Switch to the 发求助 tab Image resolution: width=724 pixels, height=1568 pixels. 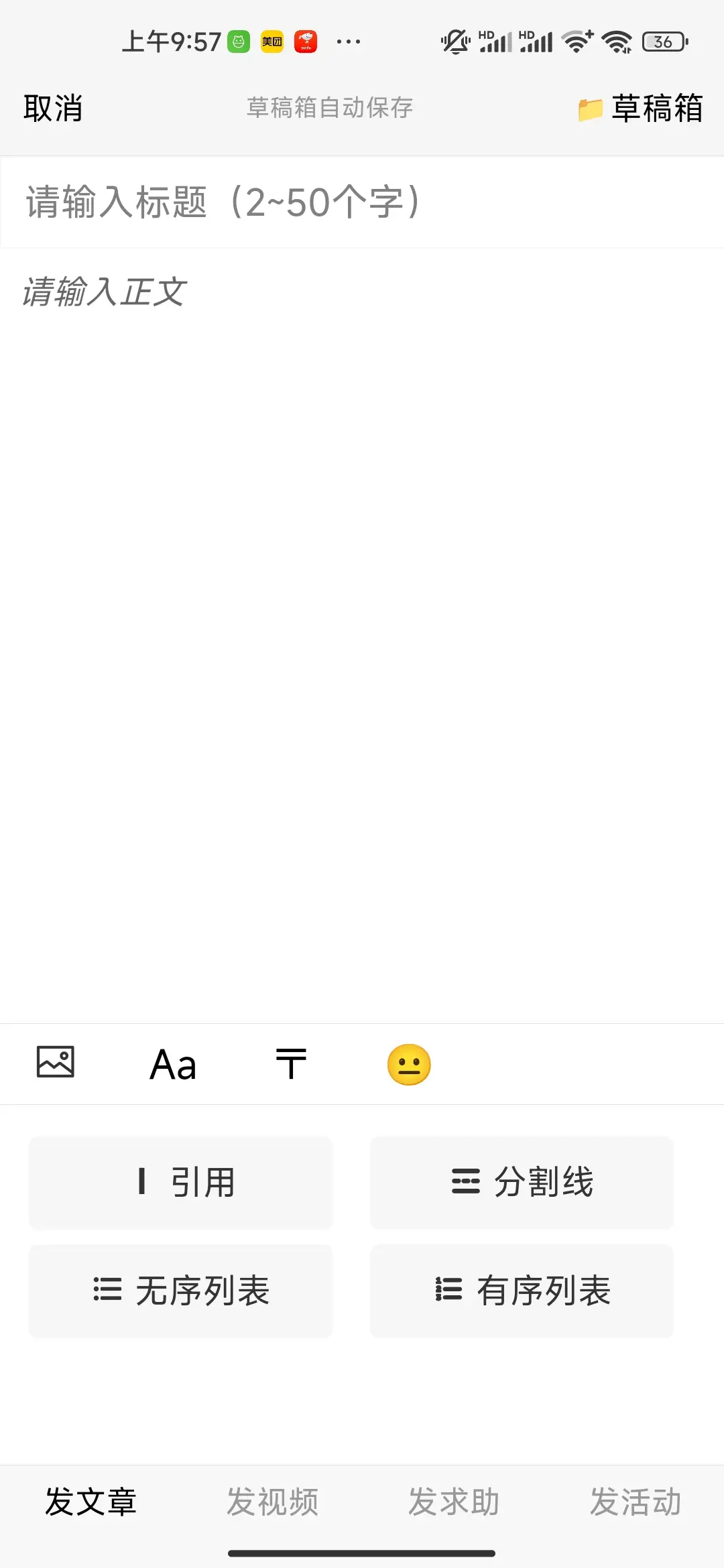(454, 1502)
